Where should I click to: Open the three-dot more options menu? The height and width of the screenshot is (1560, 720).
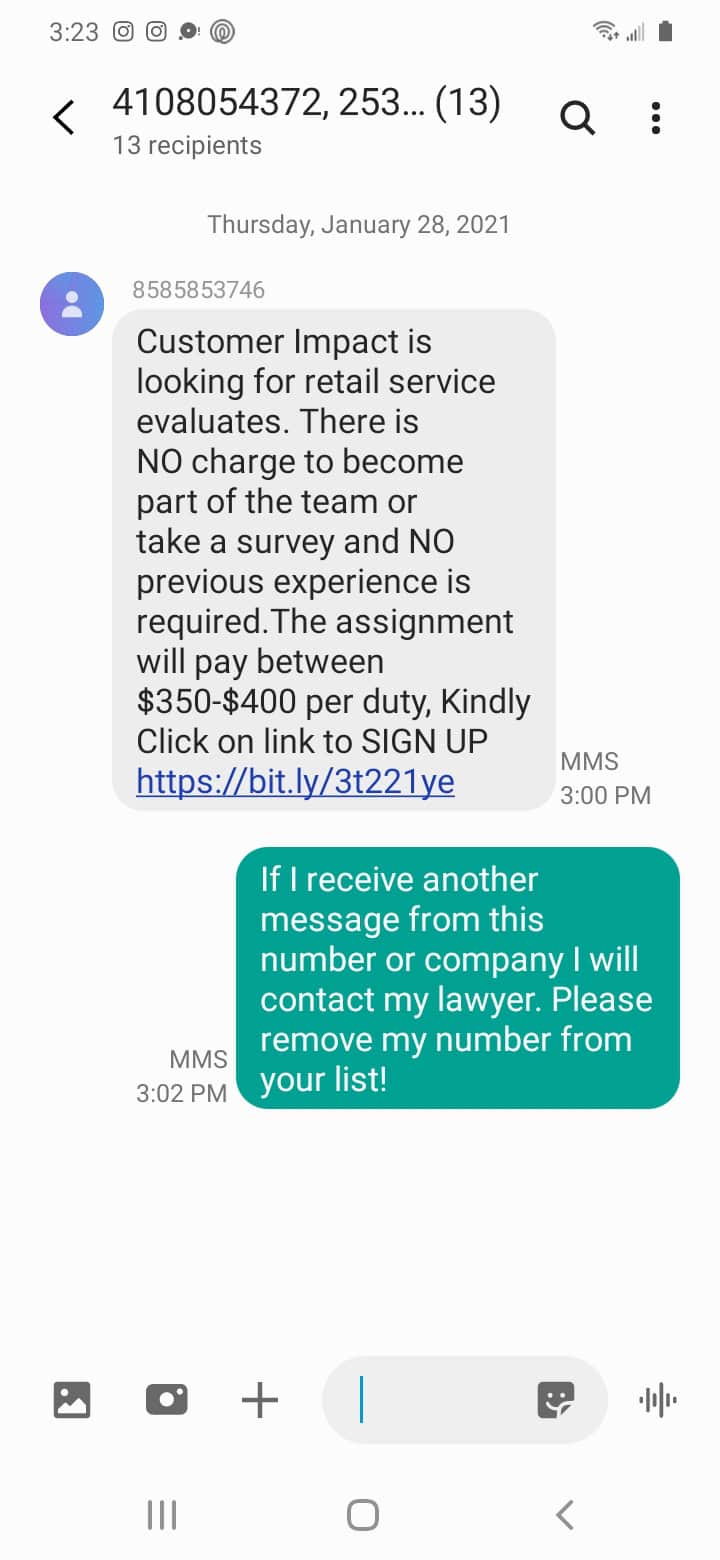[x=655, y=117]
